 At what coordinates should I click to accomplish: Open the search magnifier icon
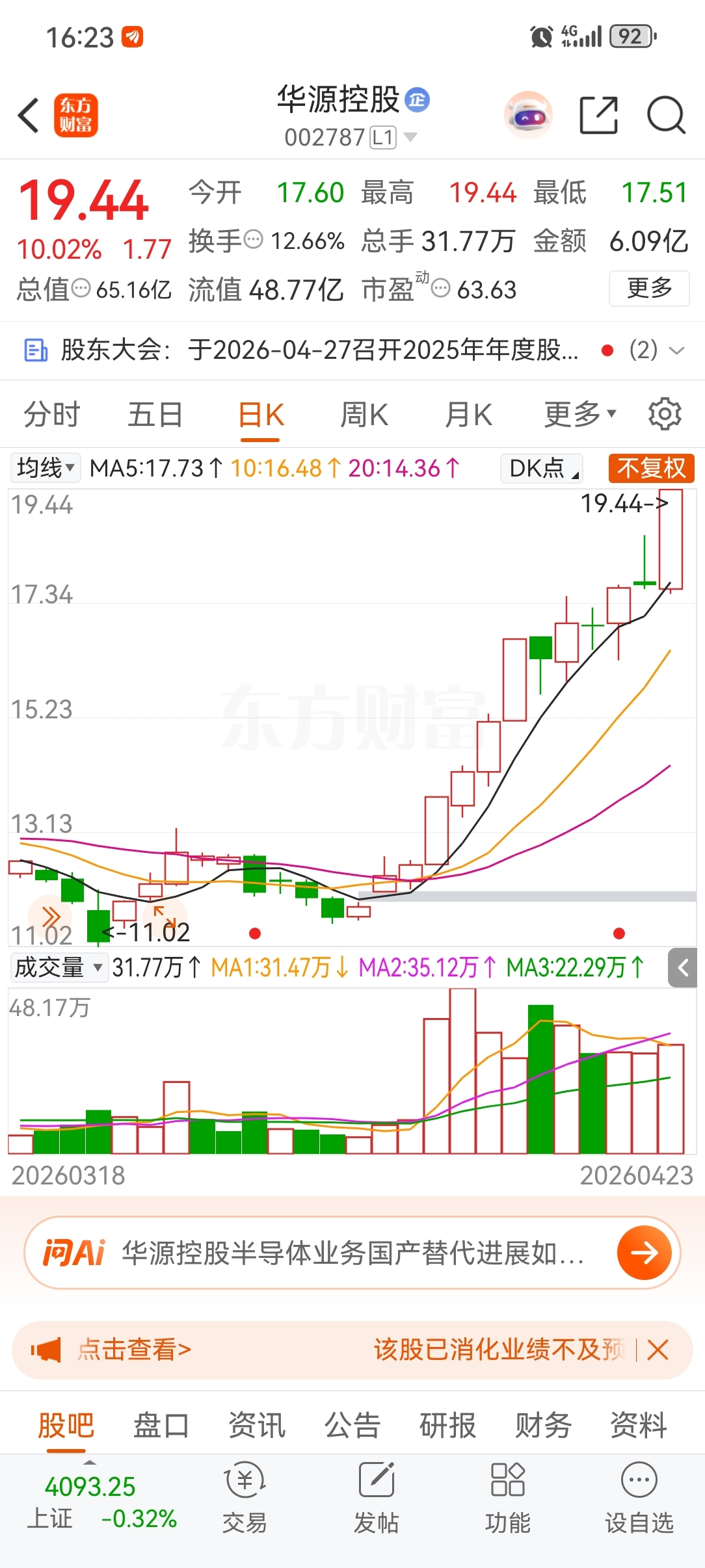click(x=666, y=116)
